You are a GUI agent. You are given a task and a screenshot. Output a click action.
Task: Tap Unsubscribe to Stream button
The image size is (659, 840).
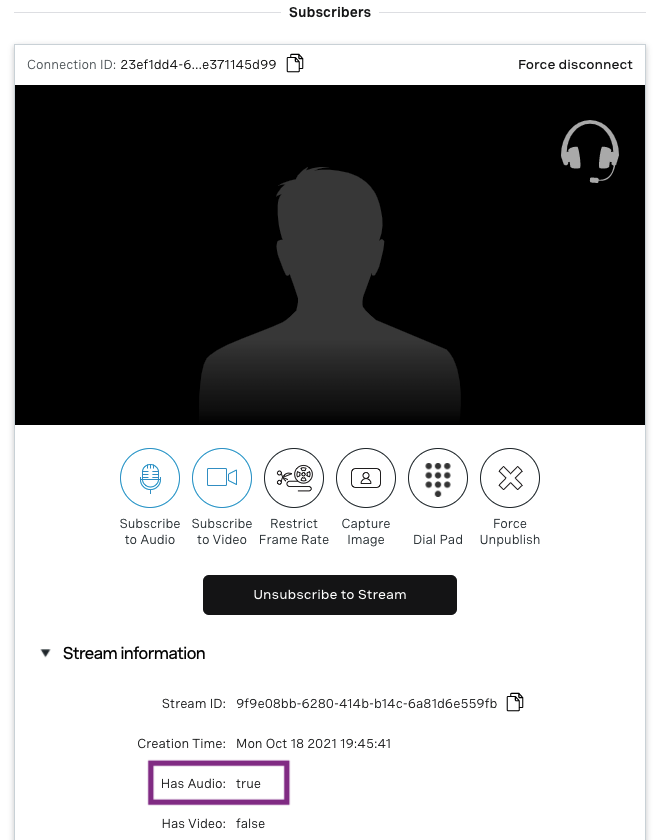pos(330,594)
